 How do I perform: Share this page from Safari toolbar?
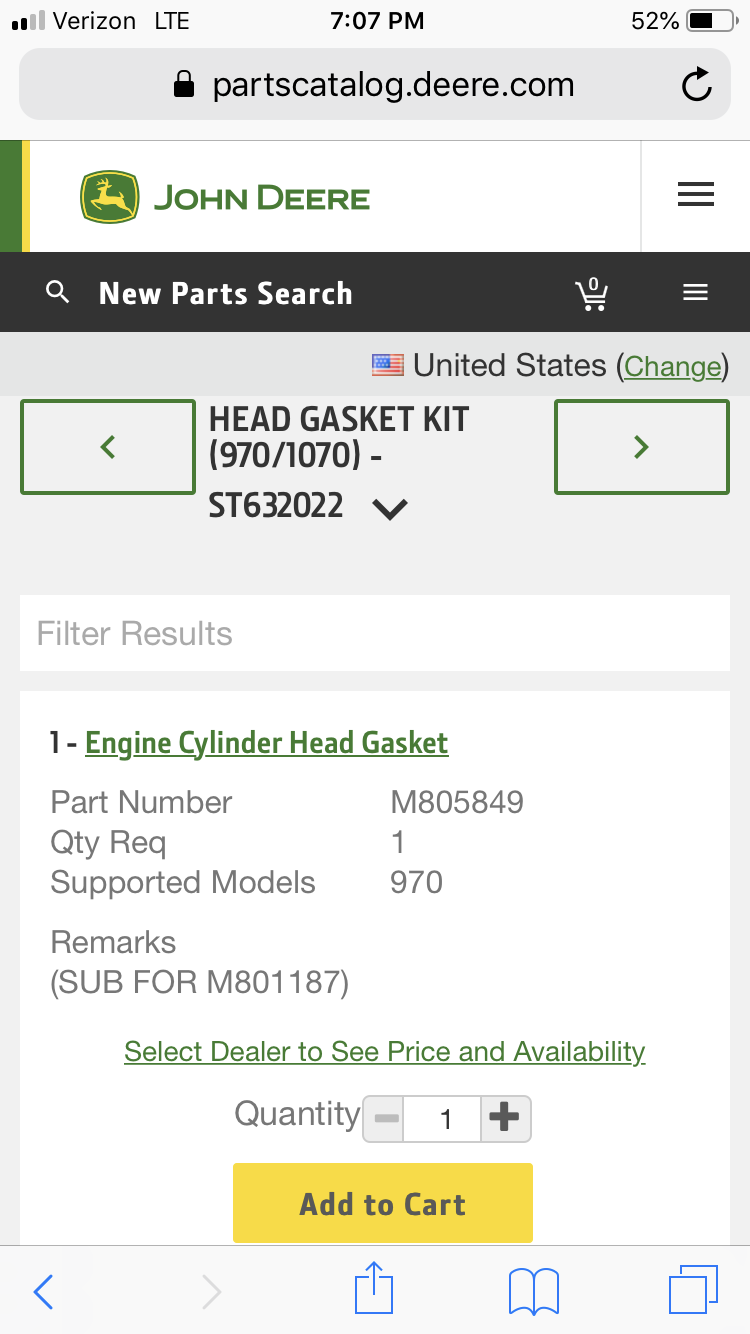(374, 1287)
